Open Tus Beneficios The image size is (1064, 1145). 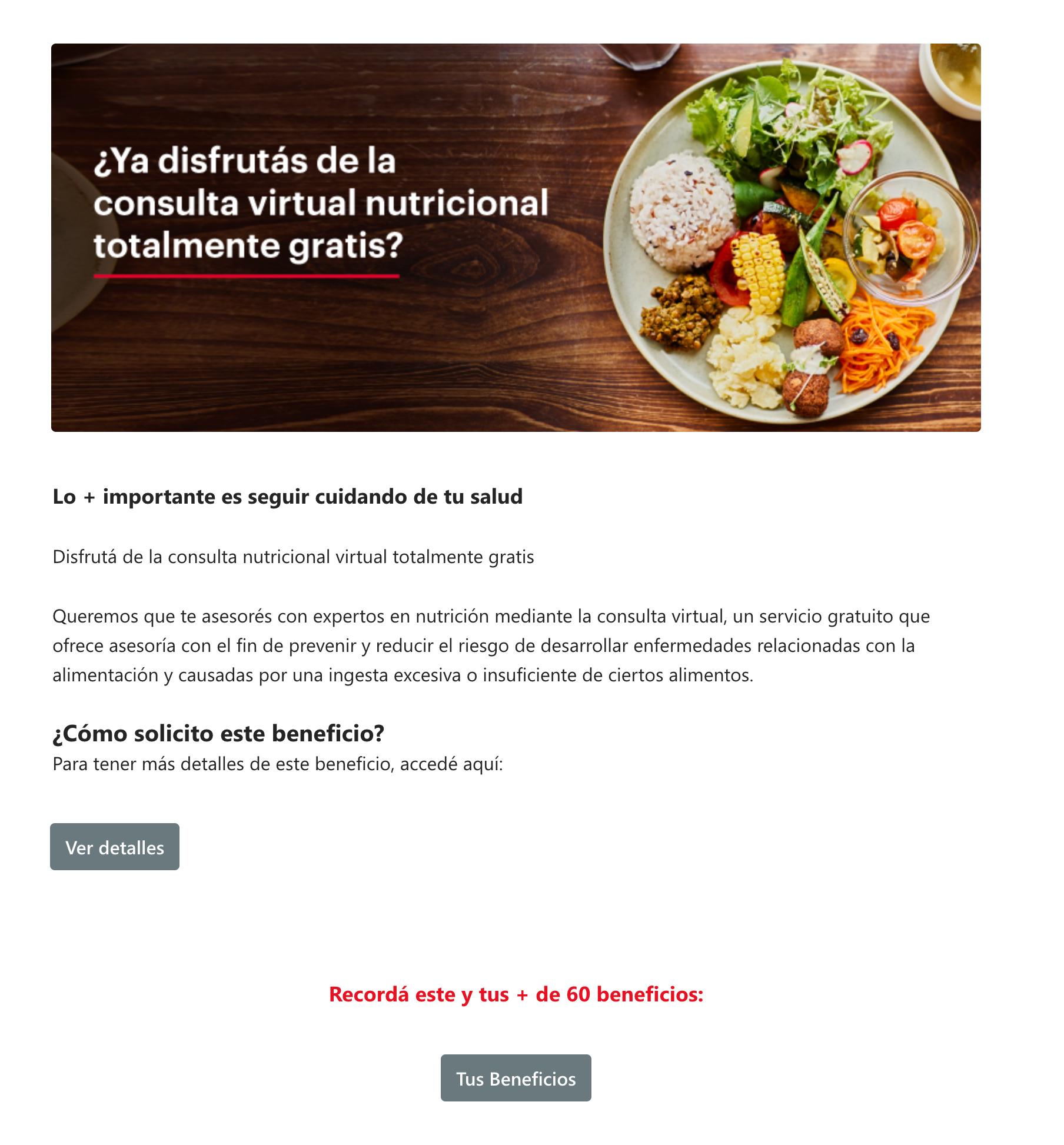(516, 1079)
